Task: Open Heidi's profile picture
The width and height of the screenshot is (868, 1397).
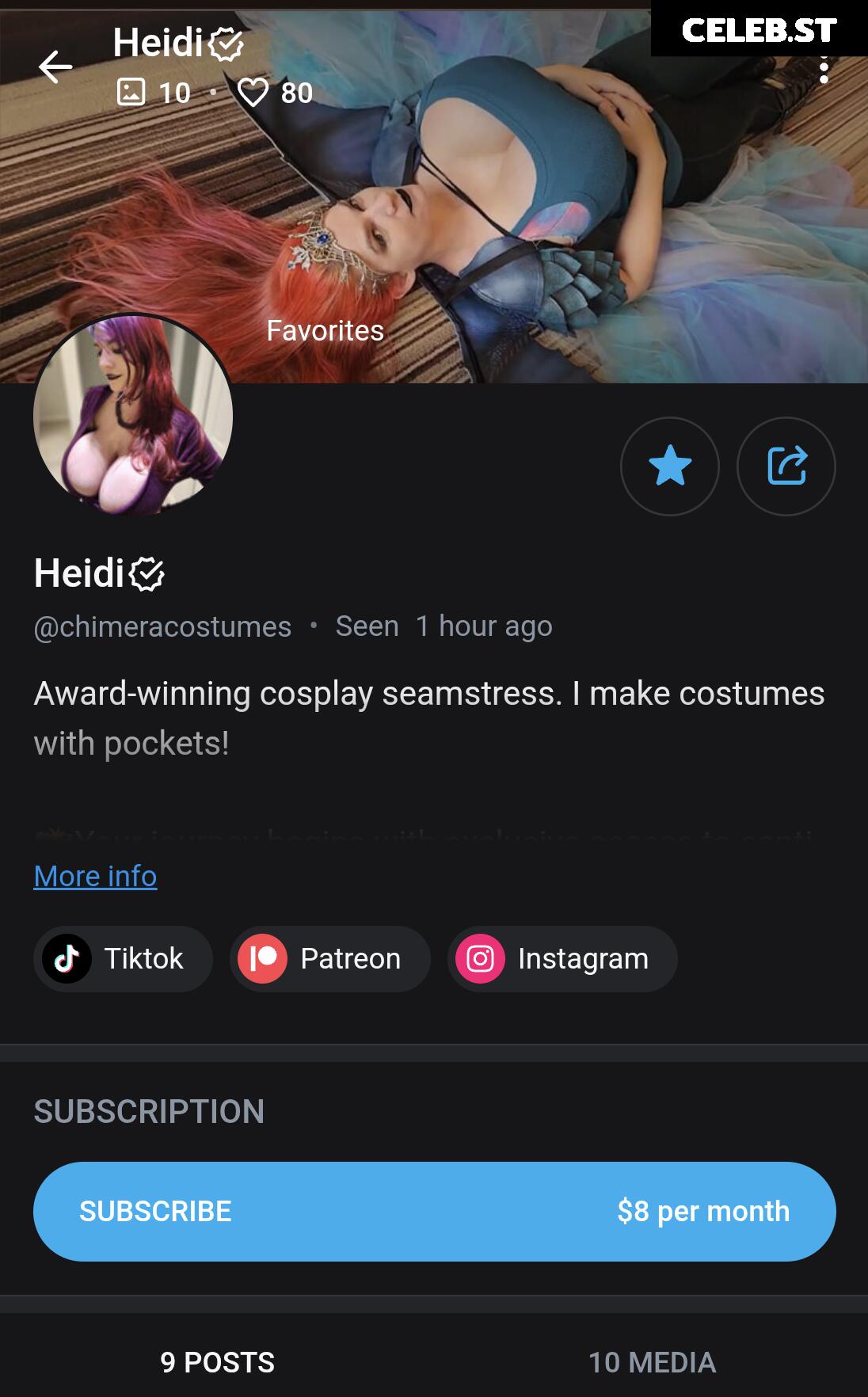Action: [133, 415]
